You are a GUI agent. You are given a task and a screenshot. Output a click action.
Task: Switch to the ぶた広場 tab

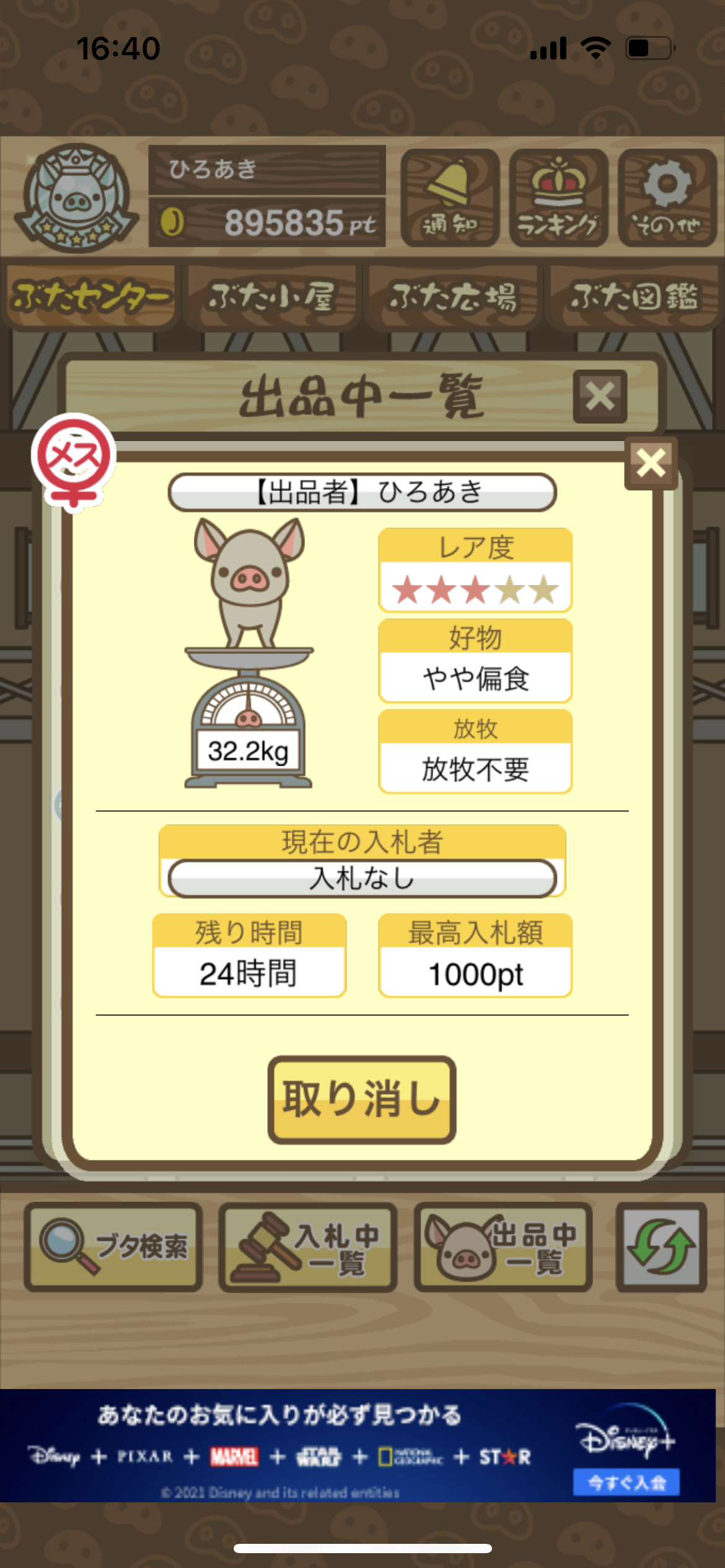click(x=453, y=297)
